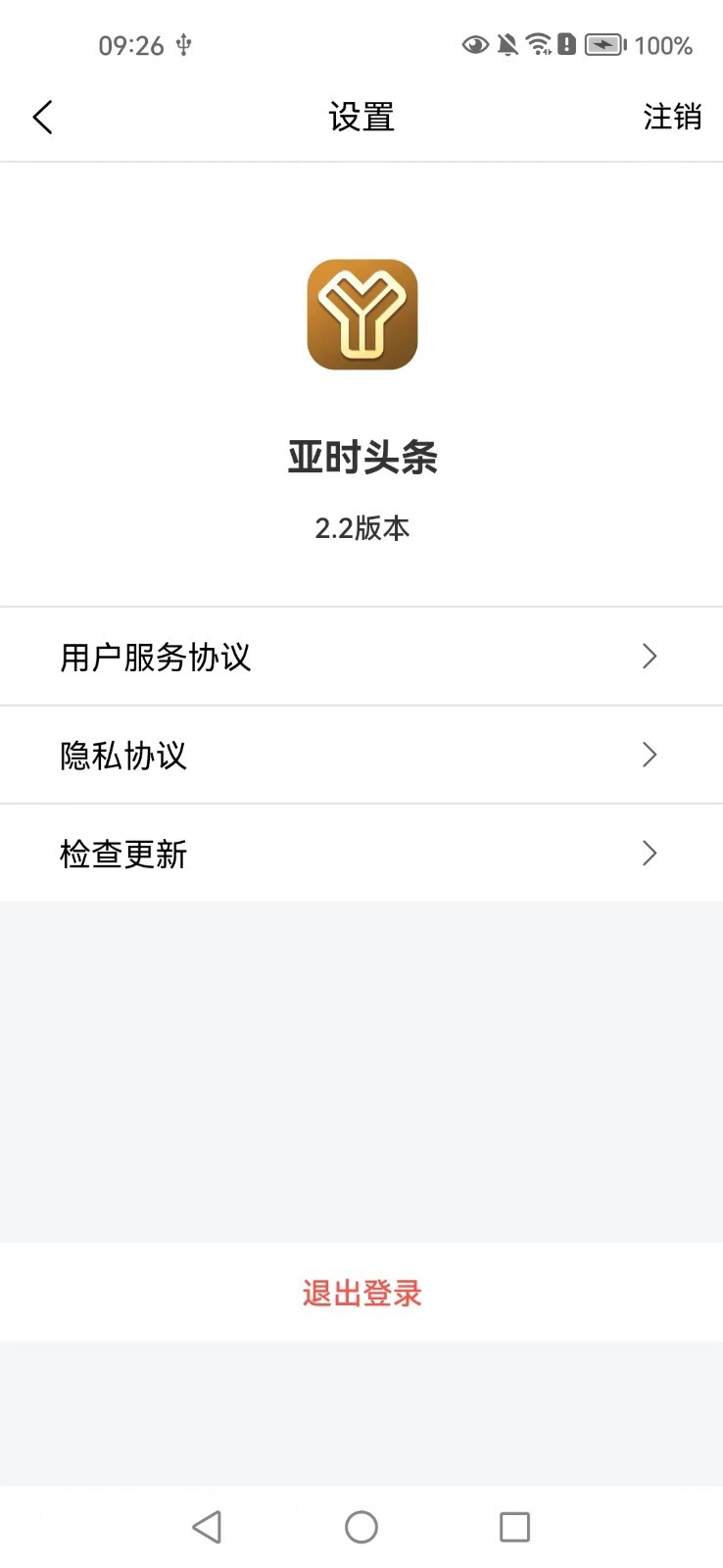Open recent apps via square button

[514, 1527]
